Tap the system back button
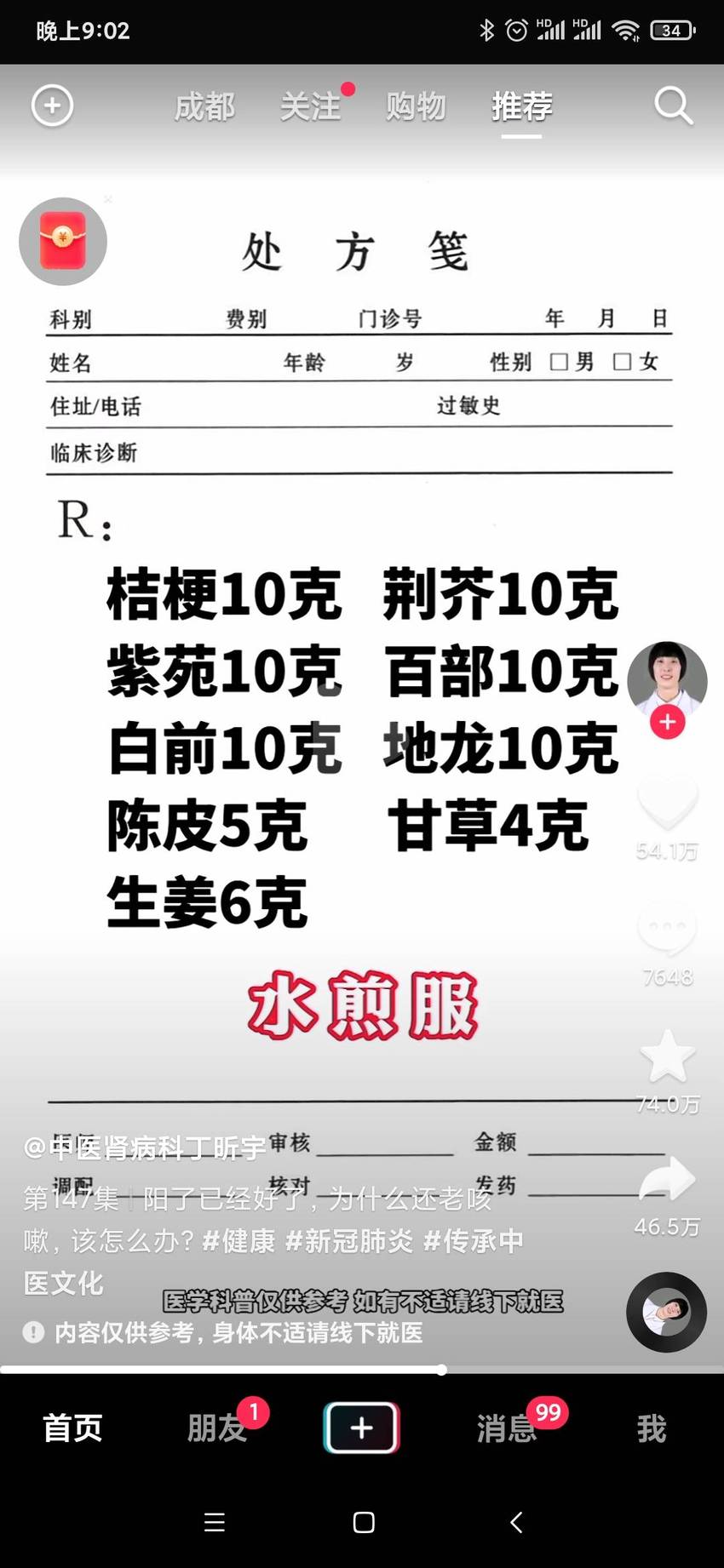Screen dimensions: 724x1568 point(516,1522)
